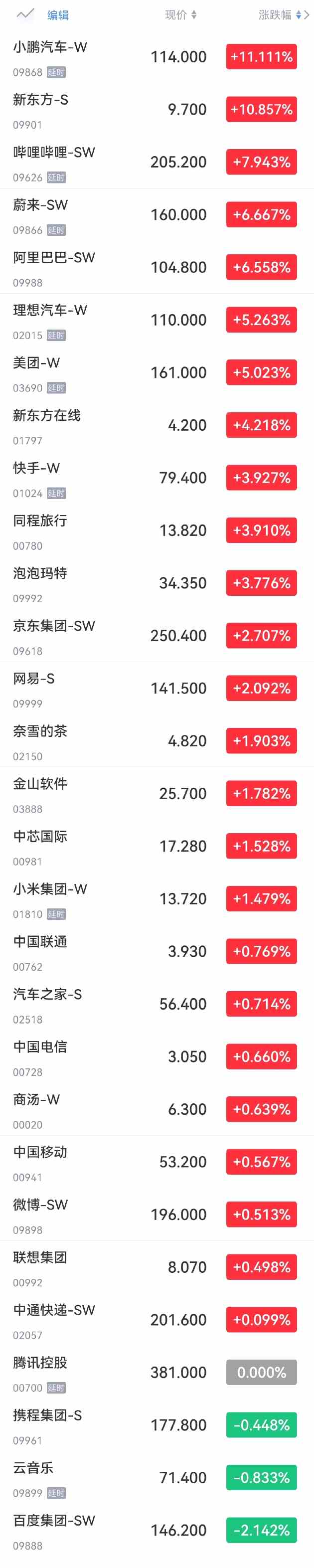Viewport: 314px width, 1568px height.
Task: Open 编辑 to edit the watchlist
Action: 58,15
